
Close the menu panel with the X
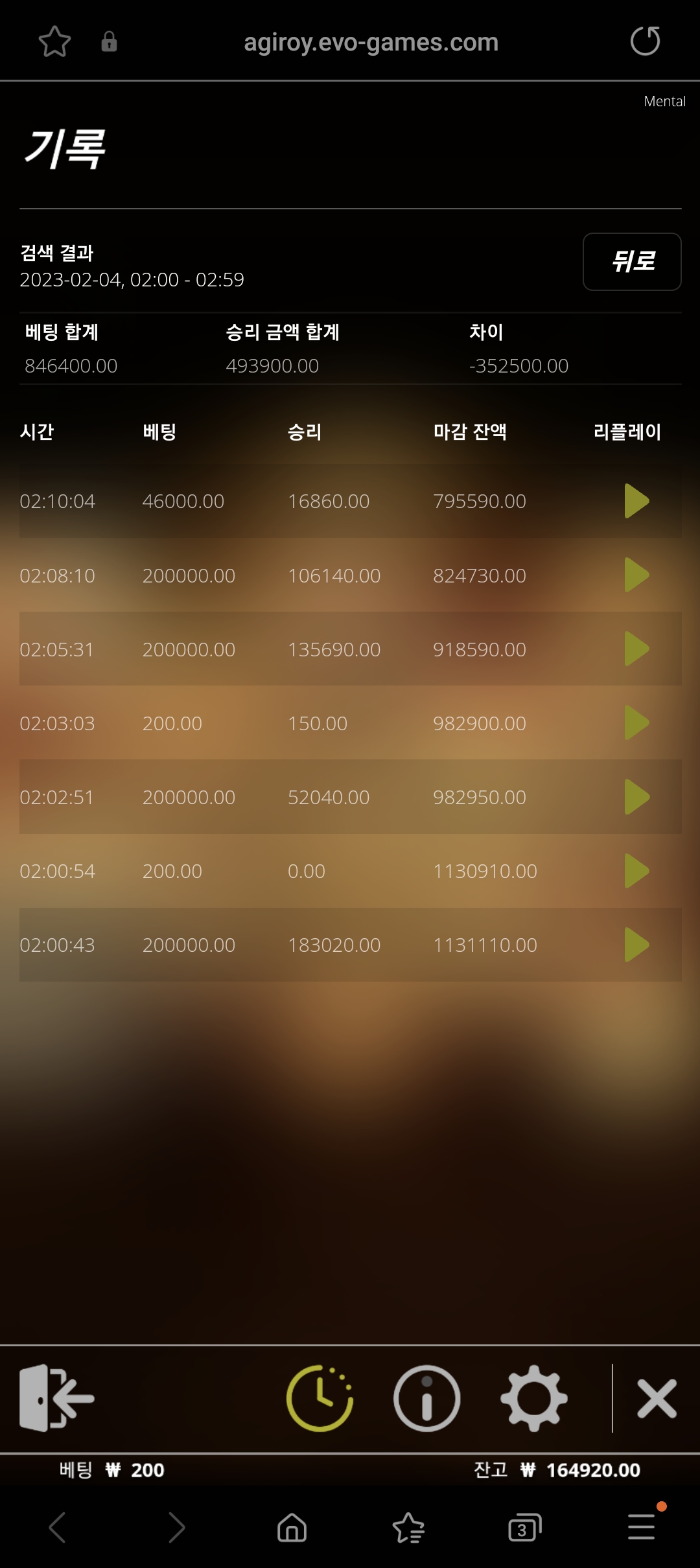pyautogui.click(x=657, y=1398)
